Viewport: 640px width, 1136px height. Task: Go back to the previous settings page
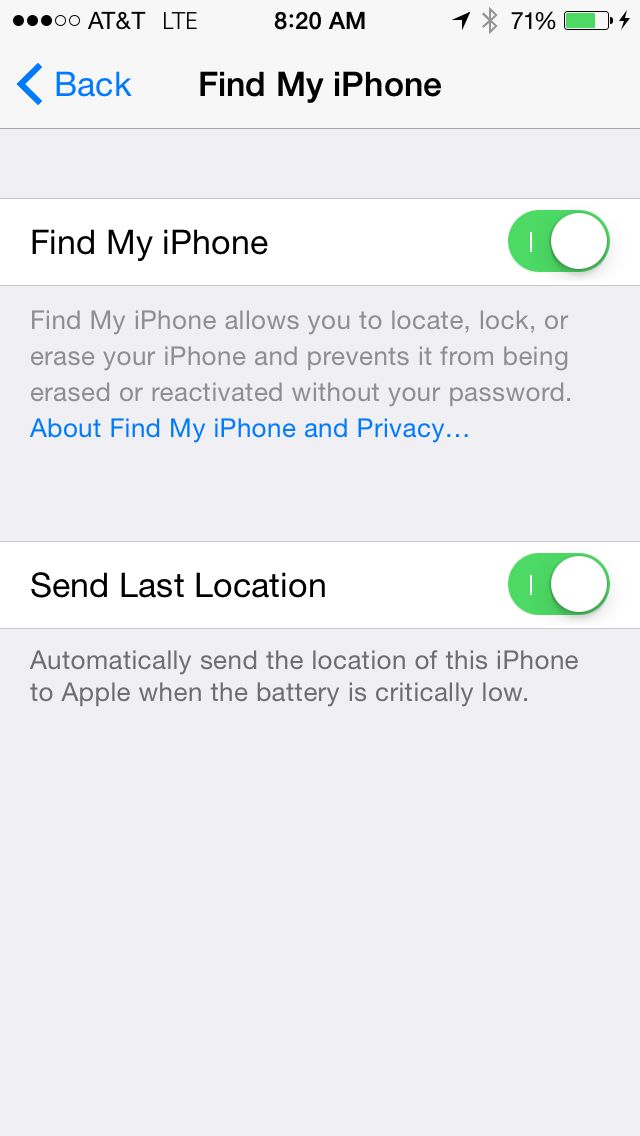tap(74, 85)
